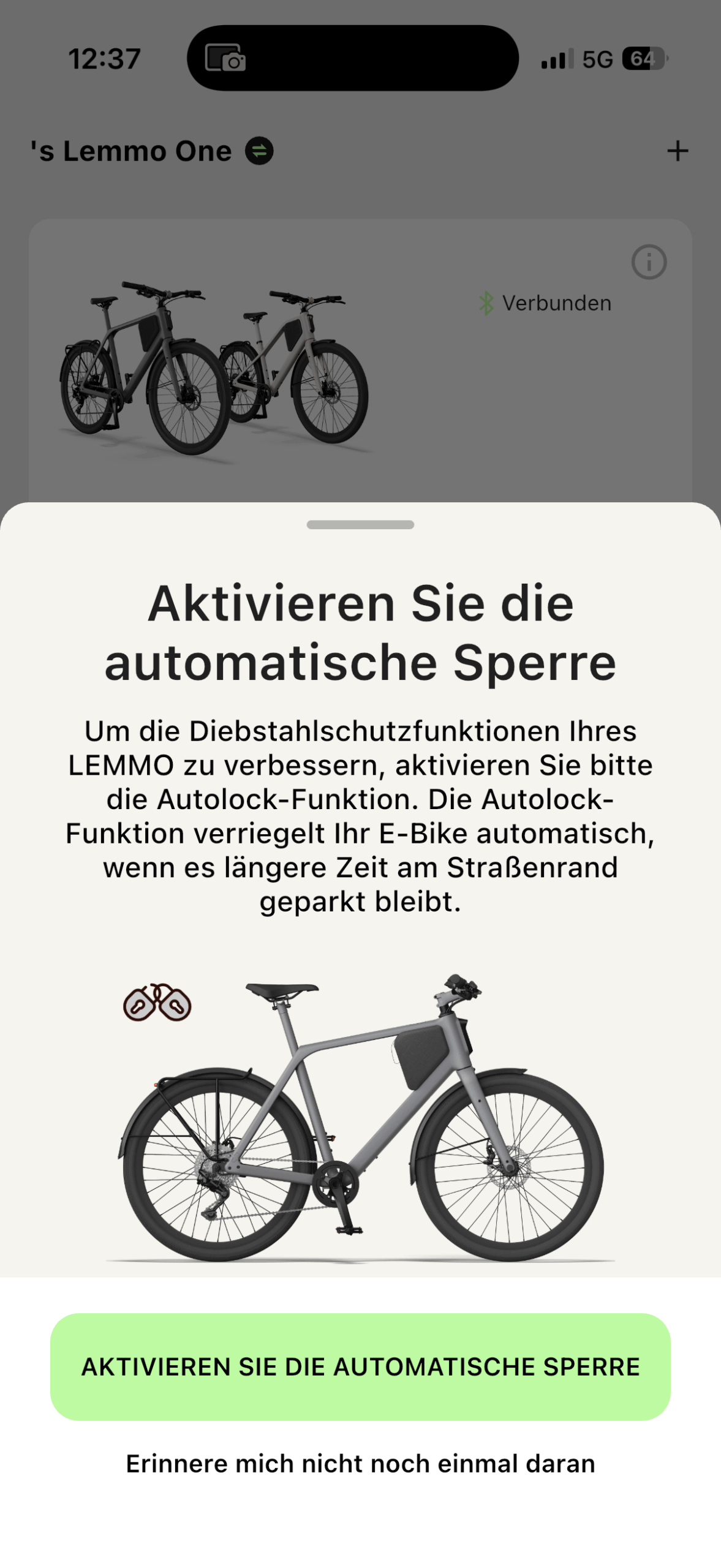This screenshot has width=721, height=1568.
Task: Tap "Aktivieren Sie die automatische Sperre" button
Action: pyautogui.click(x=360, y=1366)
